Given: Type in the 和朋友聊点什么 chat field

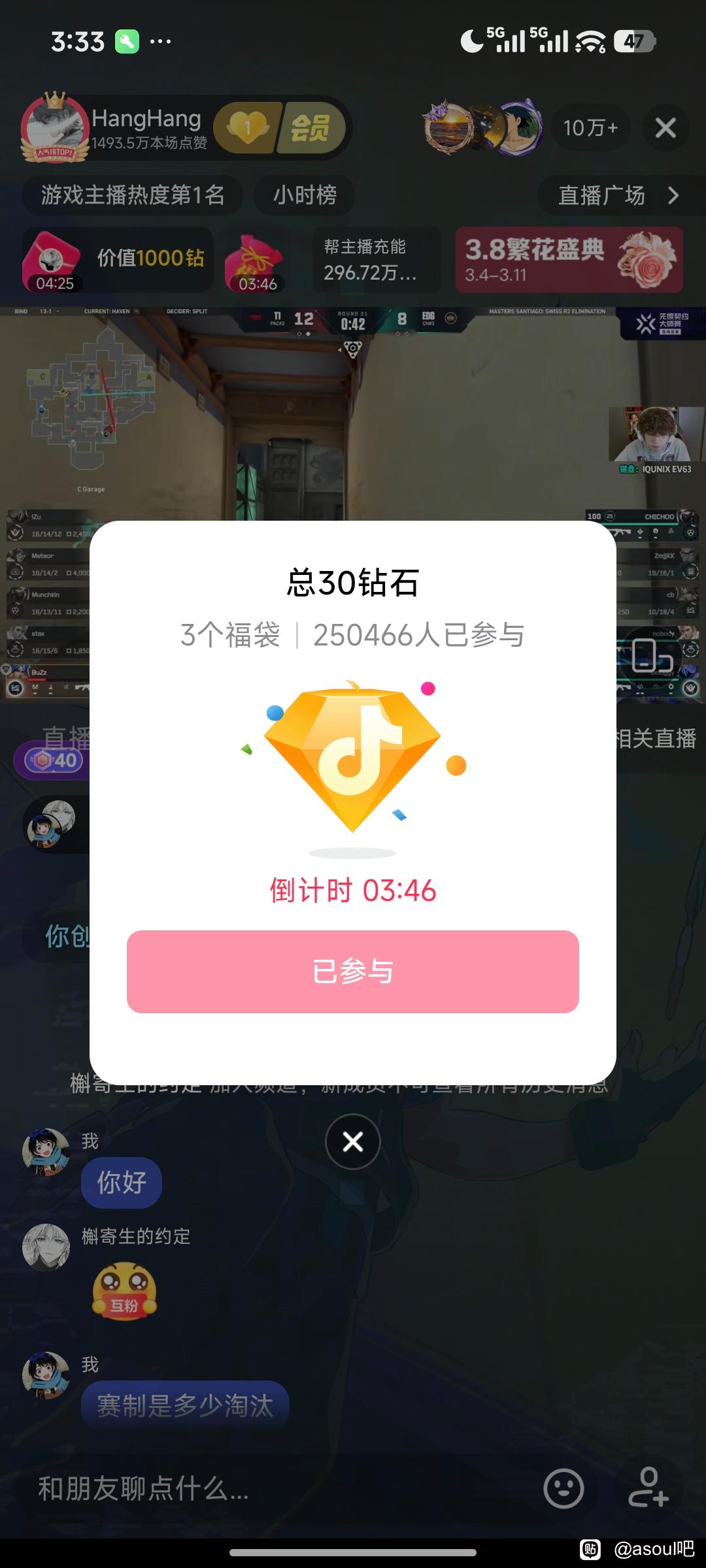Looking at the screenshot, I should pyautogui.click(x=261, y=1488).
